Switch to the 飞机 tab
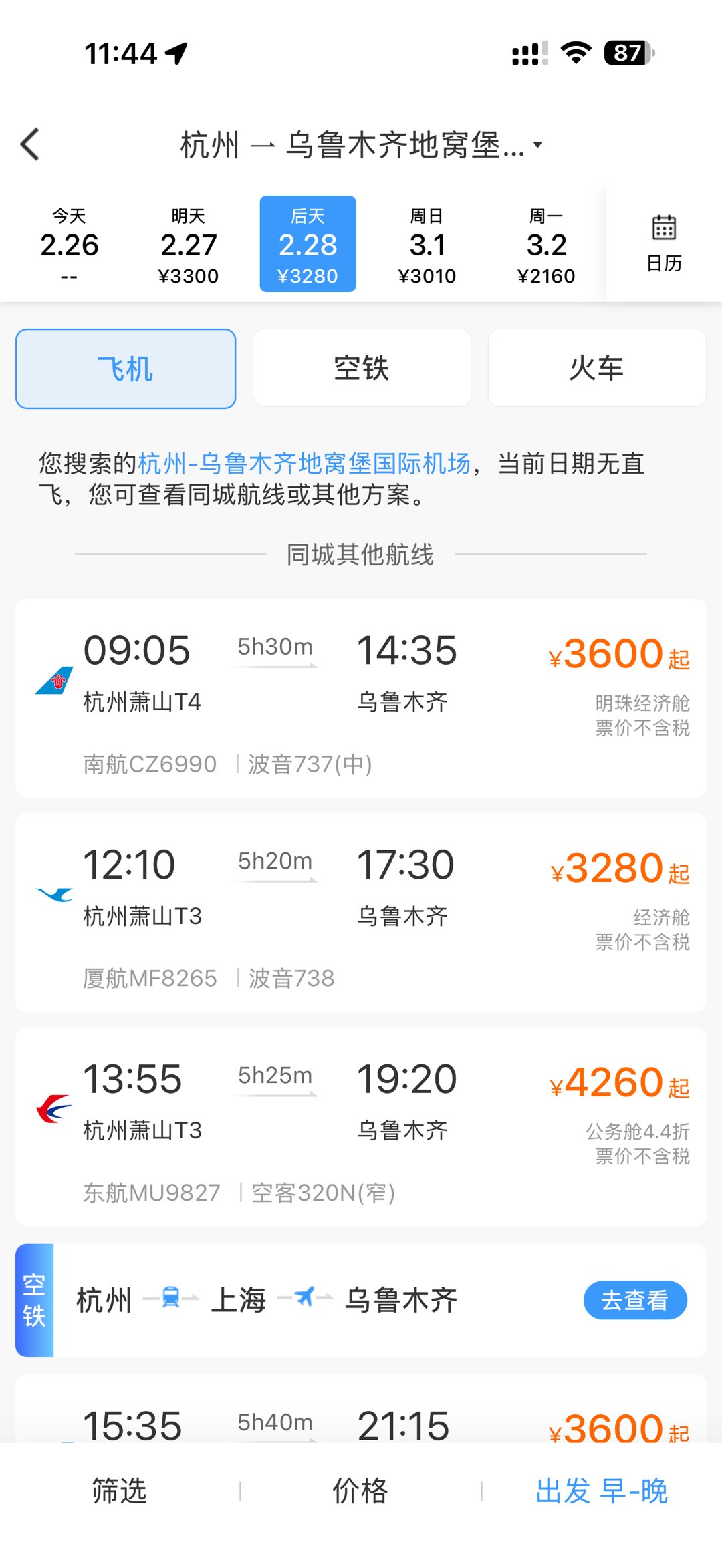The height and width of the screenshot is (1568, 722). 126,368
